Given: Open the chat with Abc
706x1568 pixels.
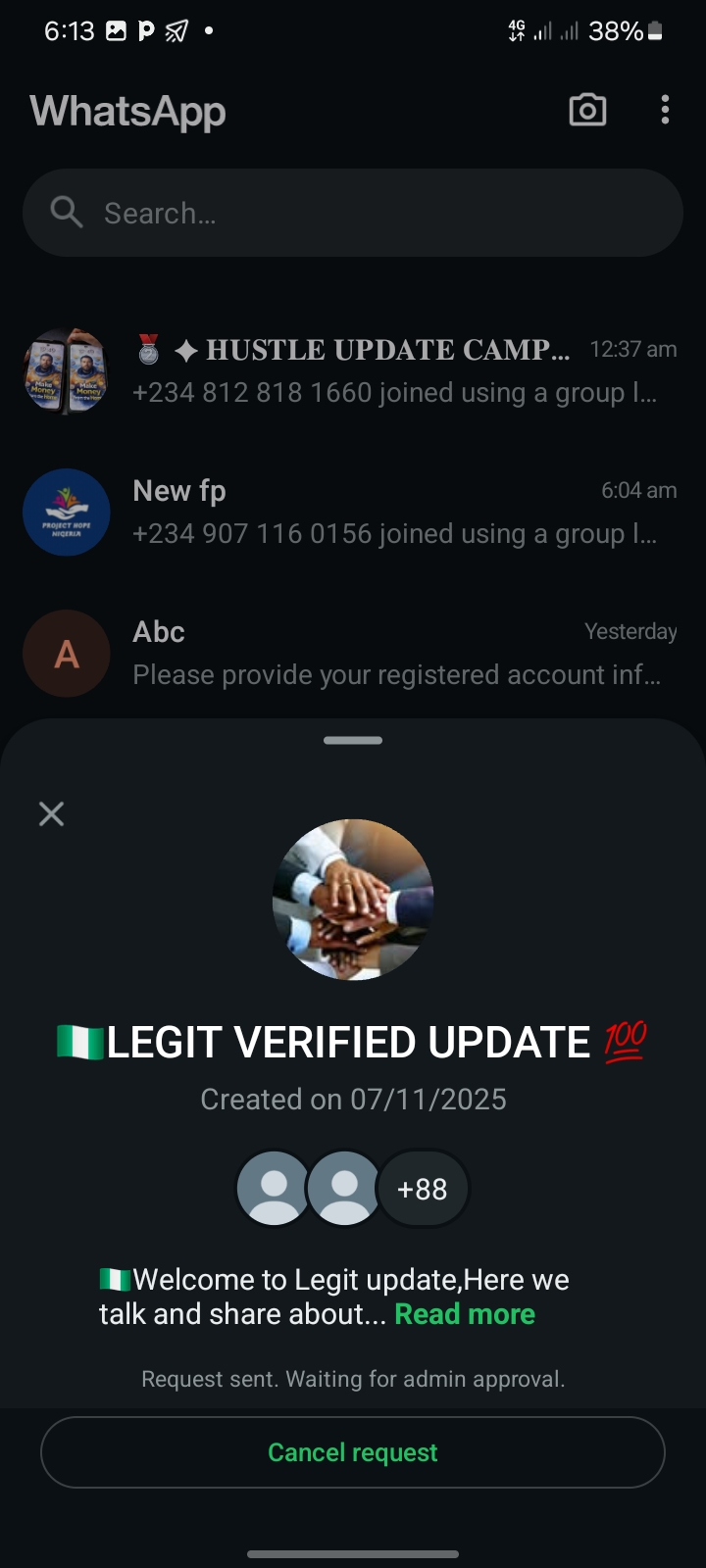Looking at the screenshot, I should click(x=392, y=653).
